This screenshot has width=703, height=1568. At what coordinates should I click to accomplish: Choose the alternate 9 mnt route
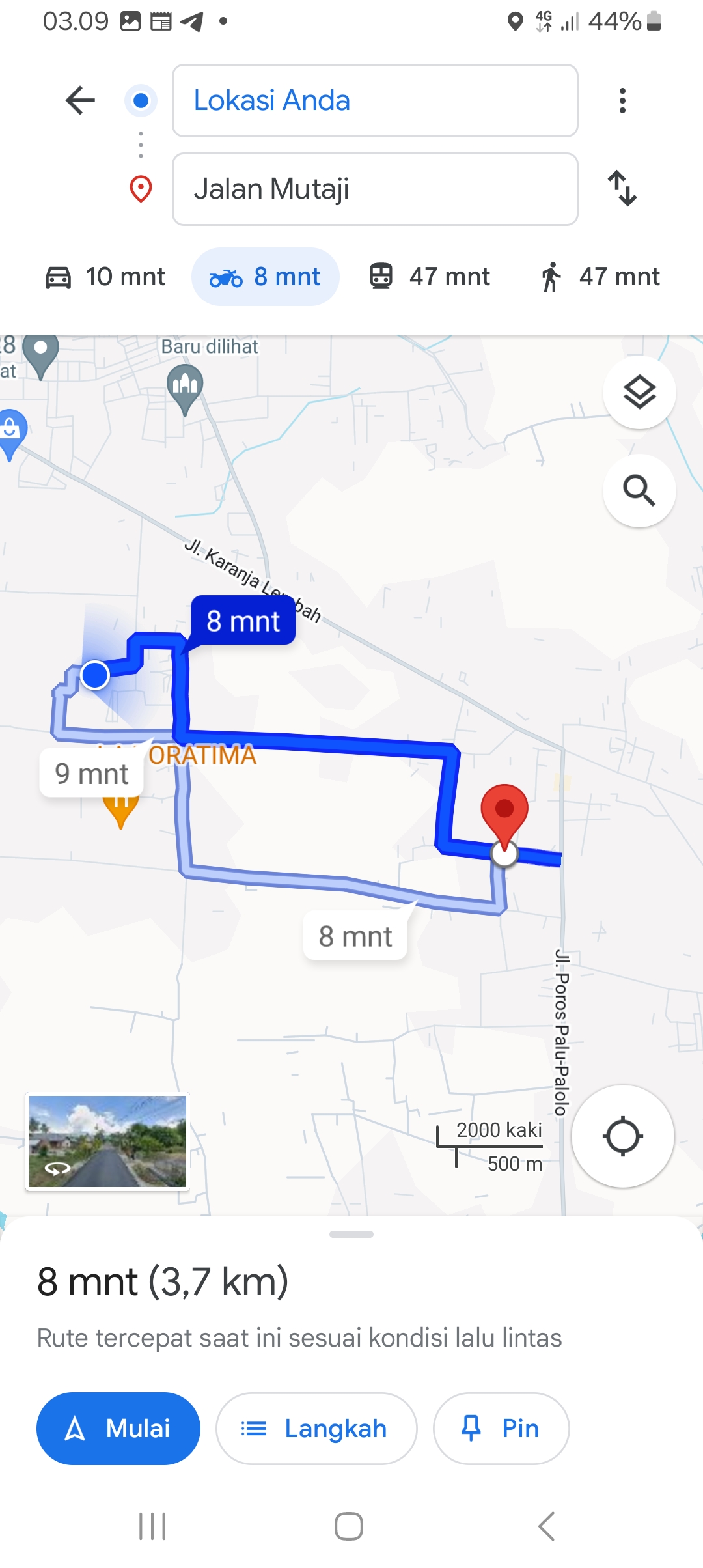[x=91, y=774]
